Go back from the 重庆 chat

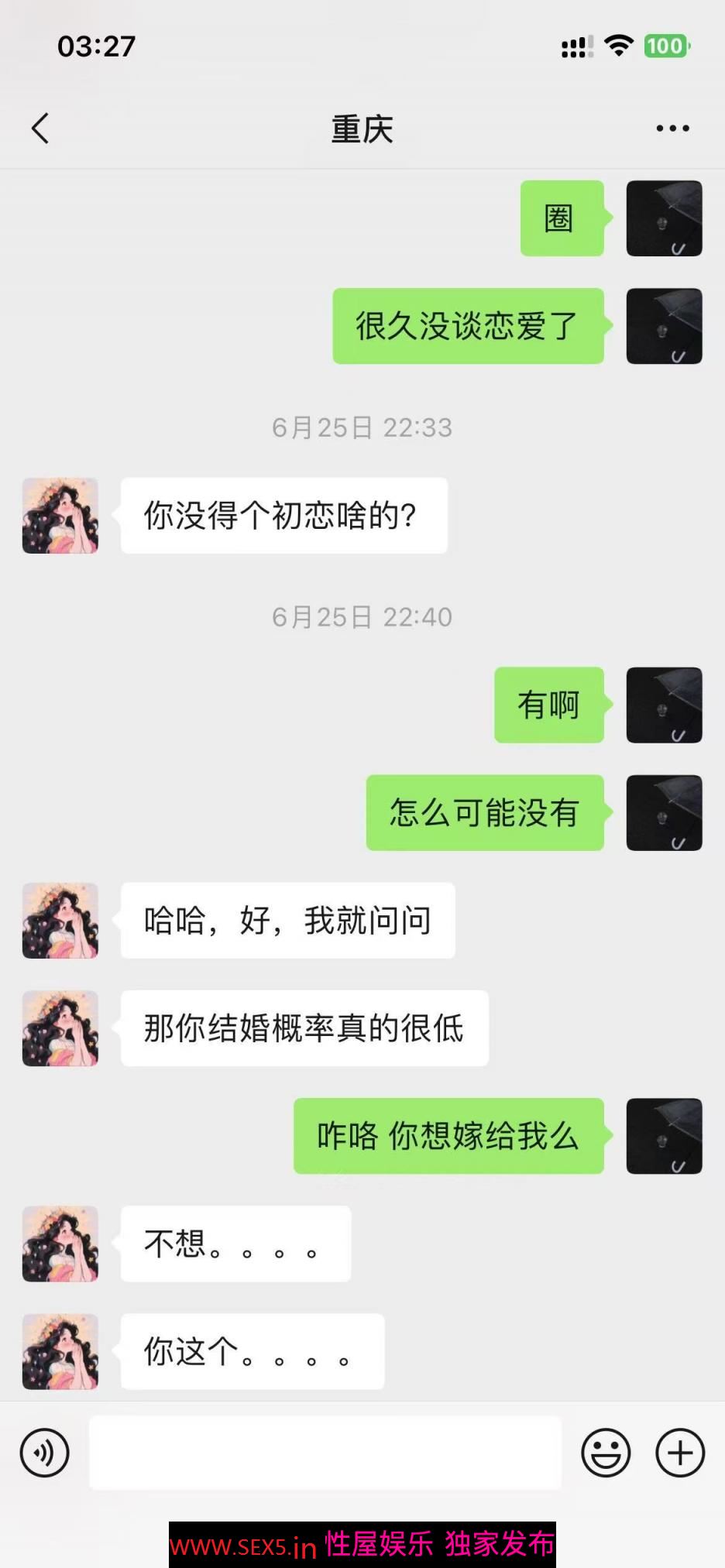40,129
